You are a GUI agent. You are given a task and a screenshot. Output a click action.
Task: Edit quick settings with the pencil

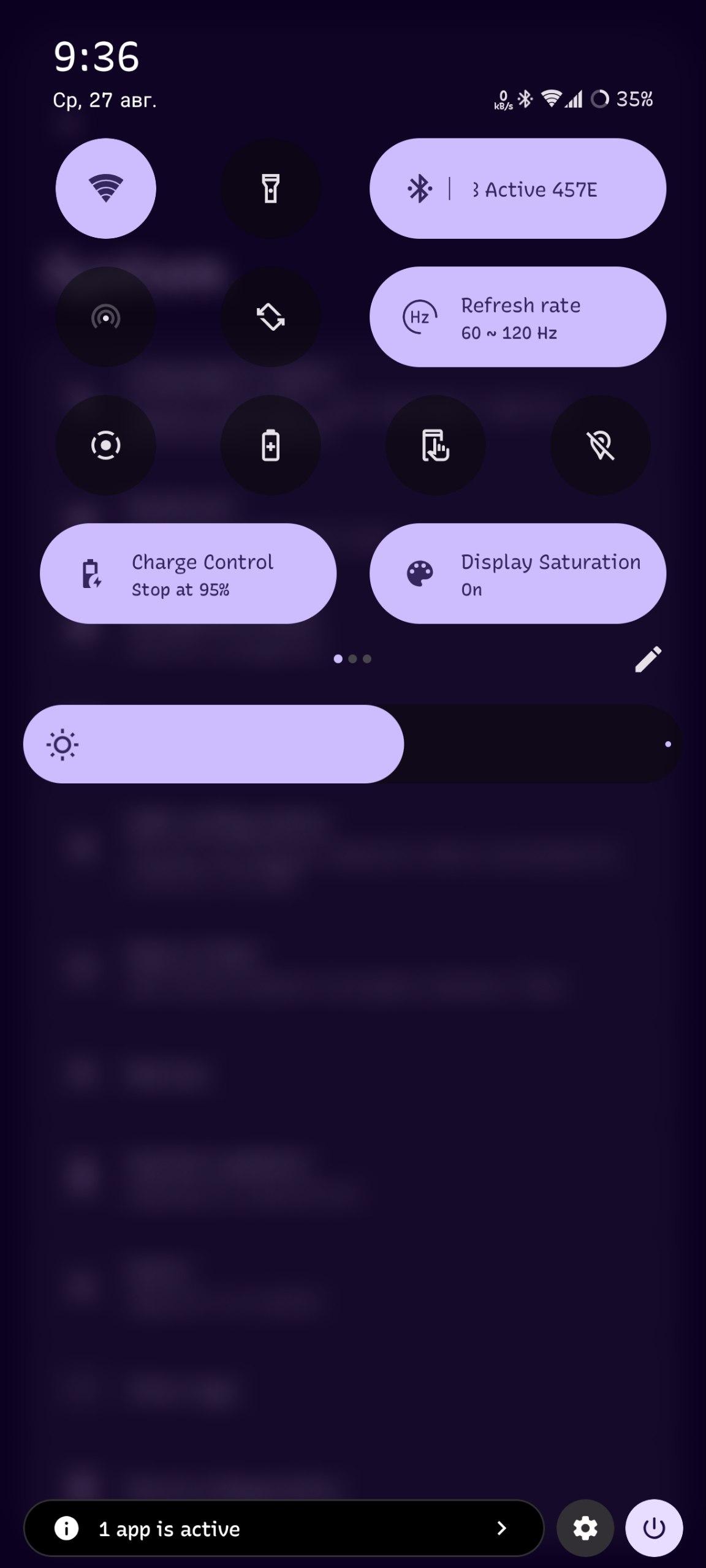click(x=648, y=659)
